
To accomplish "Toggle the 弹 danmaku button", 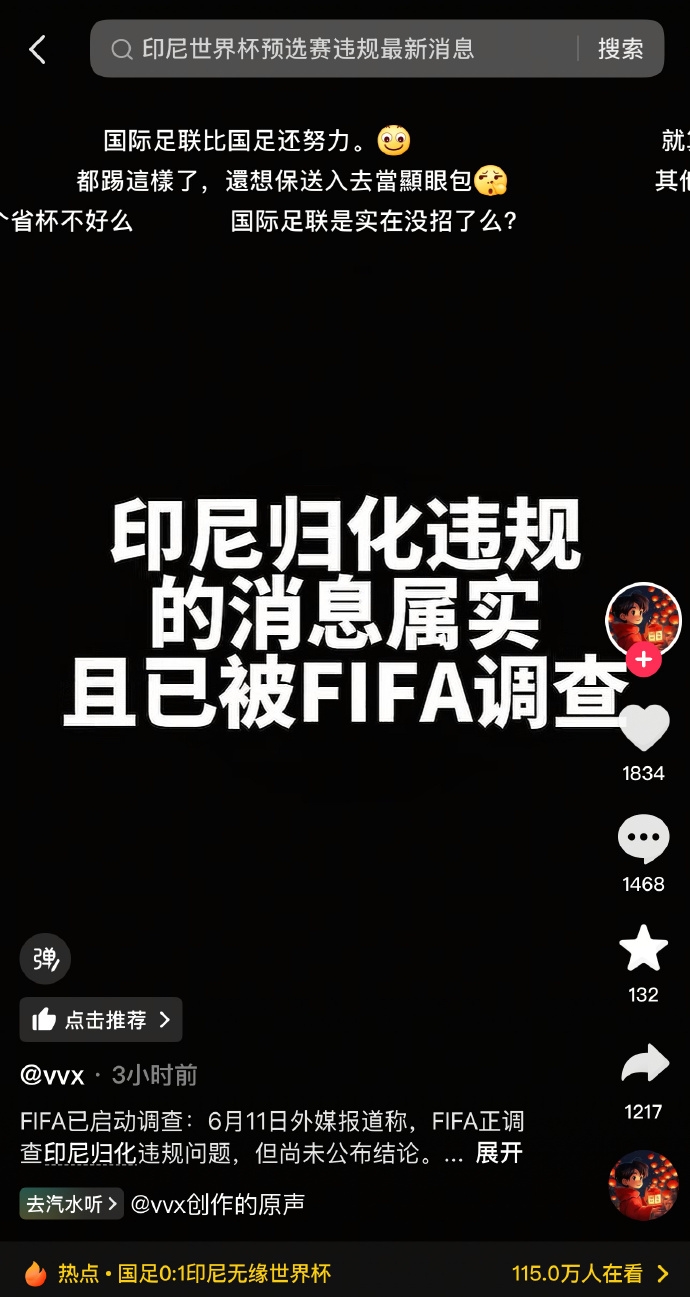I will point(45,959).
